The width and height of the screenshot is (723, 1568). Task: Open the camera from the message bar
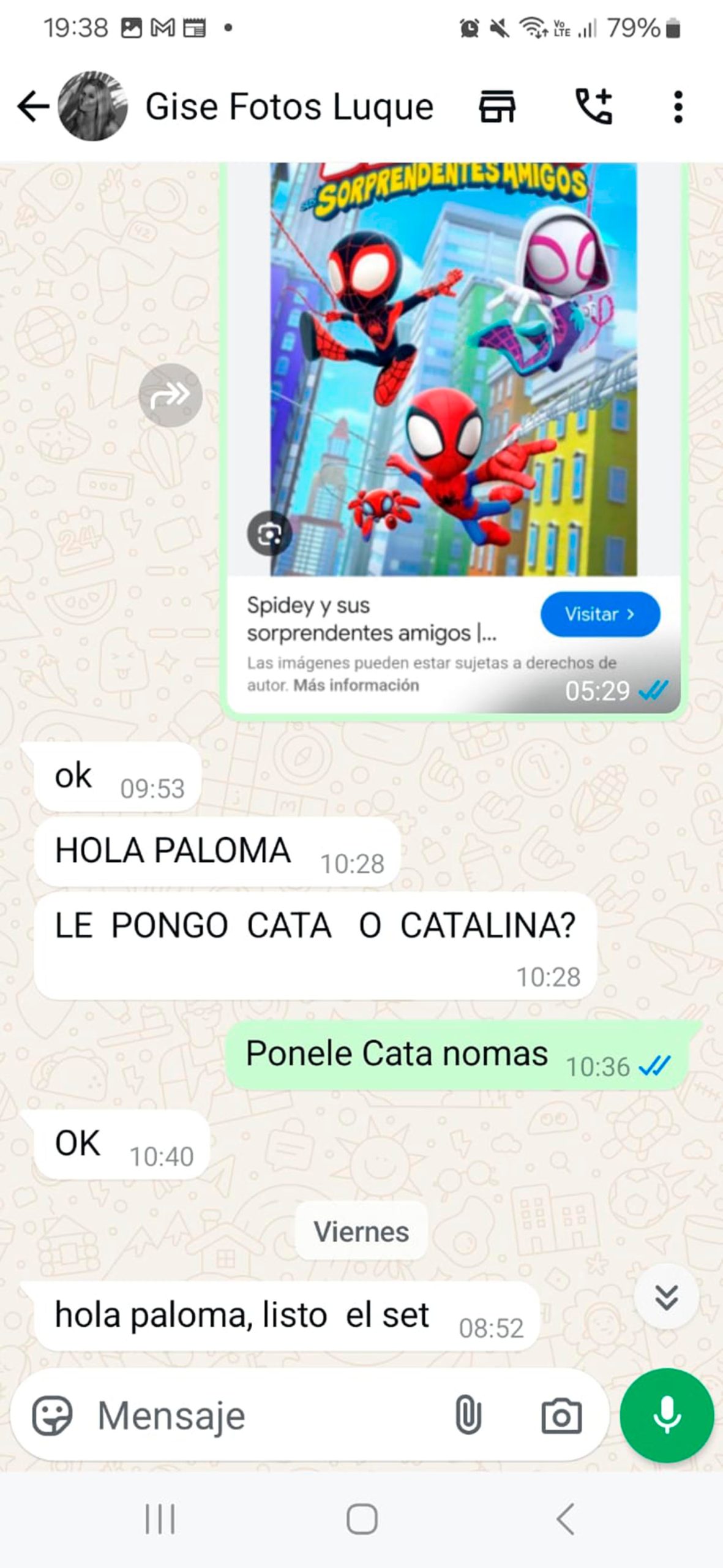point(561,1415)
